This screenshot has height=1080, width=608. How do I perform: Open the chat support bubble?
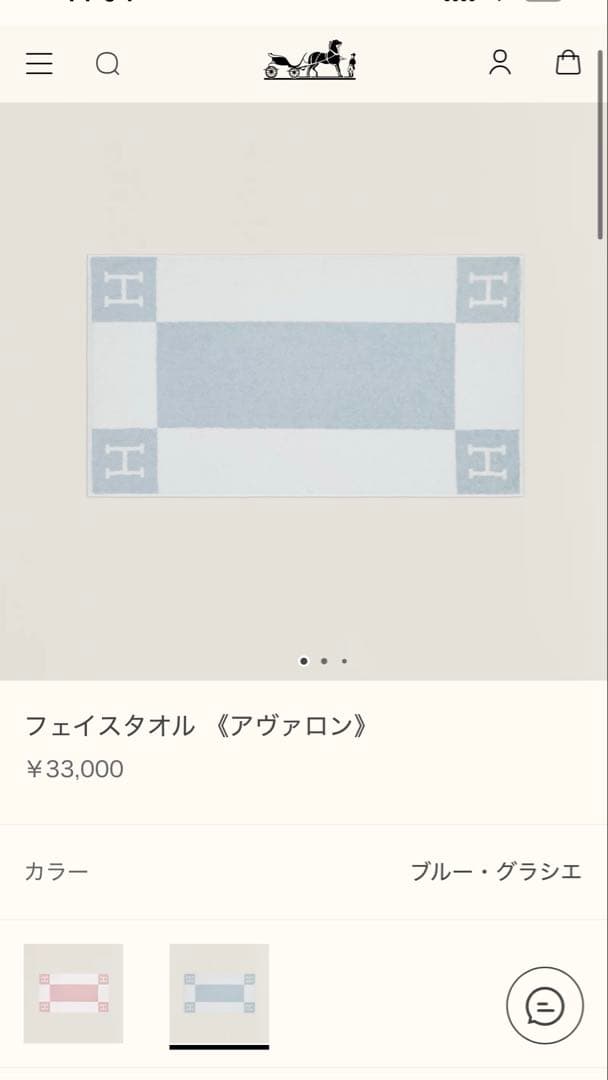pyautogui.click(x=545, y=1006)
